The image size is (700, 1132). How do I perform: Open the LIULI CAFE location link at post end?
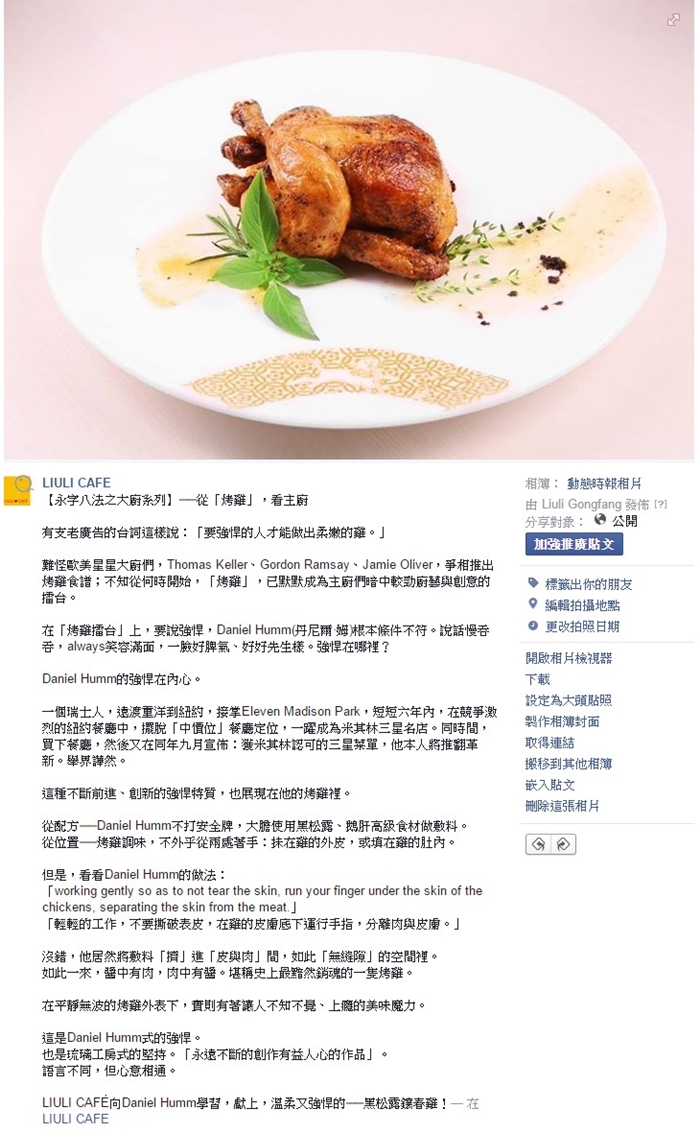click(75, 1118)
